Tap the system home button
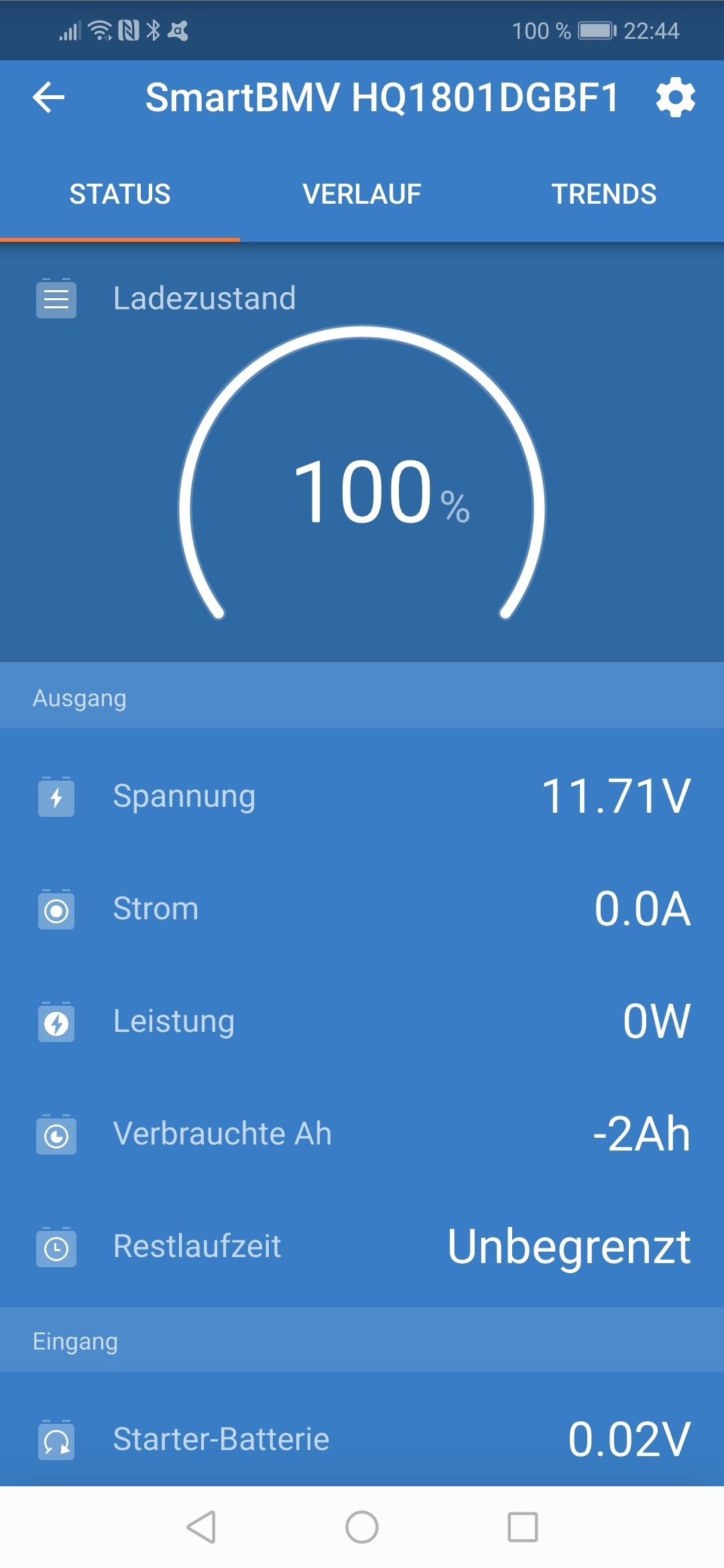724x1568 pixels. pyautogui.click(x=362, y=1527)
